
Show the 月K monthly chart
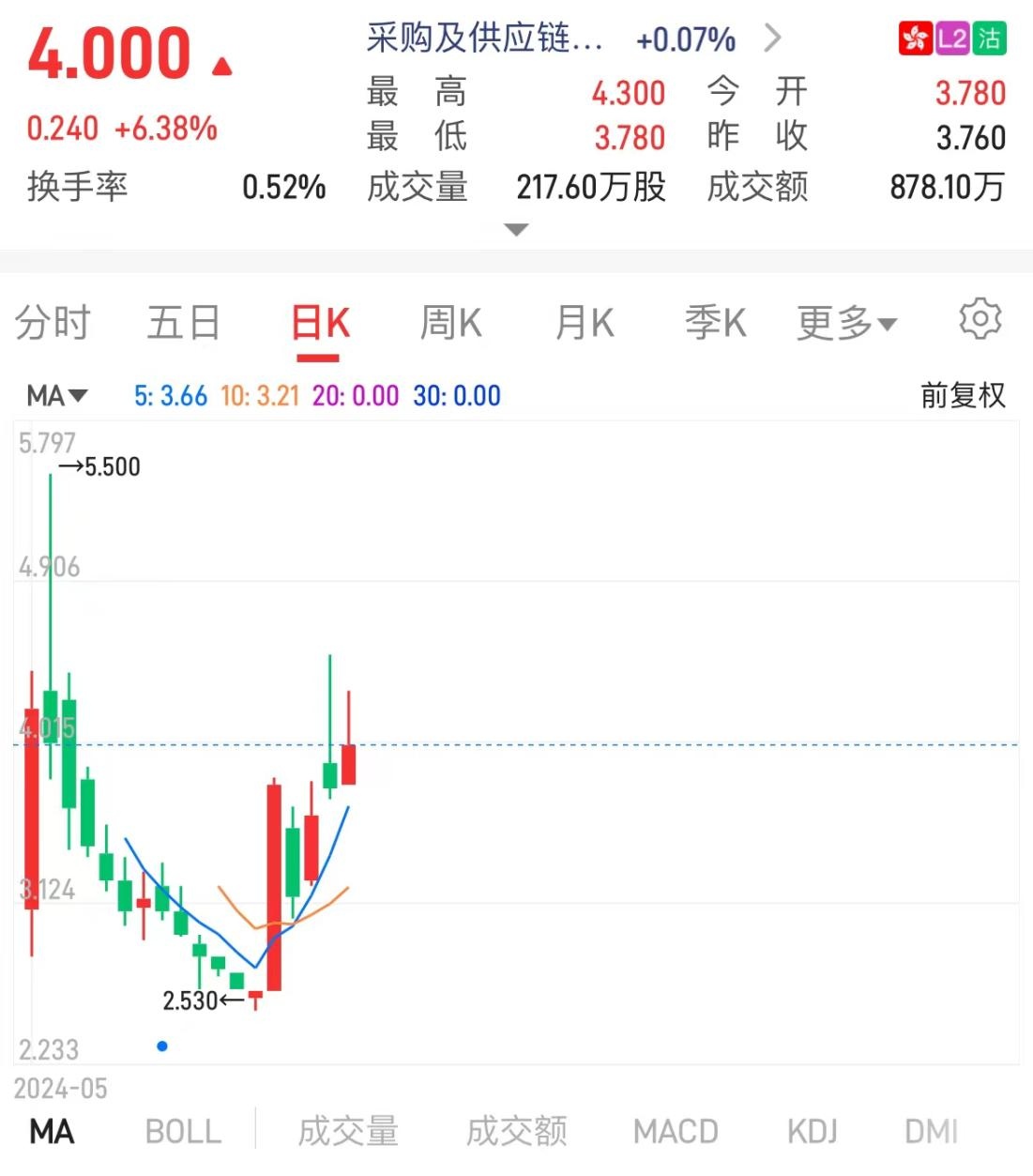click(584, 323)
